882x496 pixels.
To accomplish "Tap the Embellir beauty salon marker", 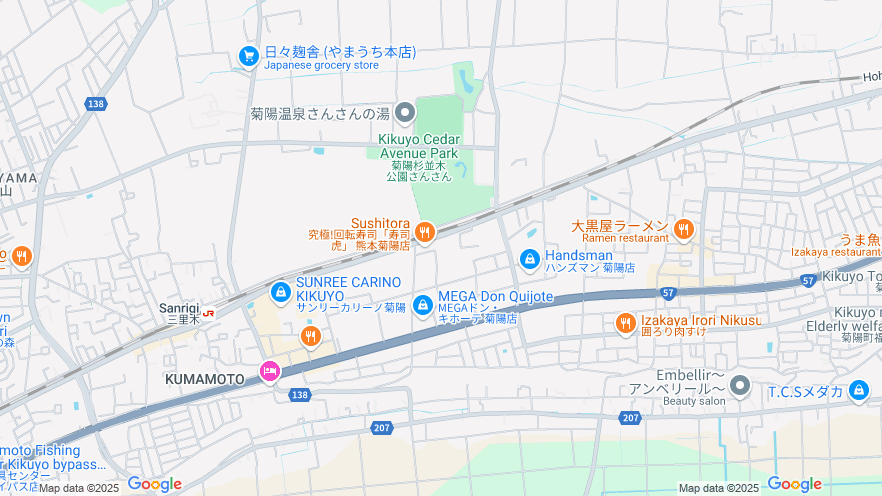I will tap(739, 385).
